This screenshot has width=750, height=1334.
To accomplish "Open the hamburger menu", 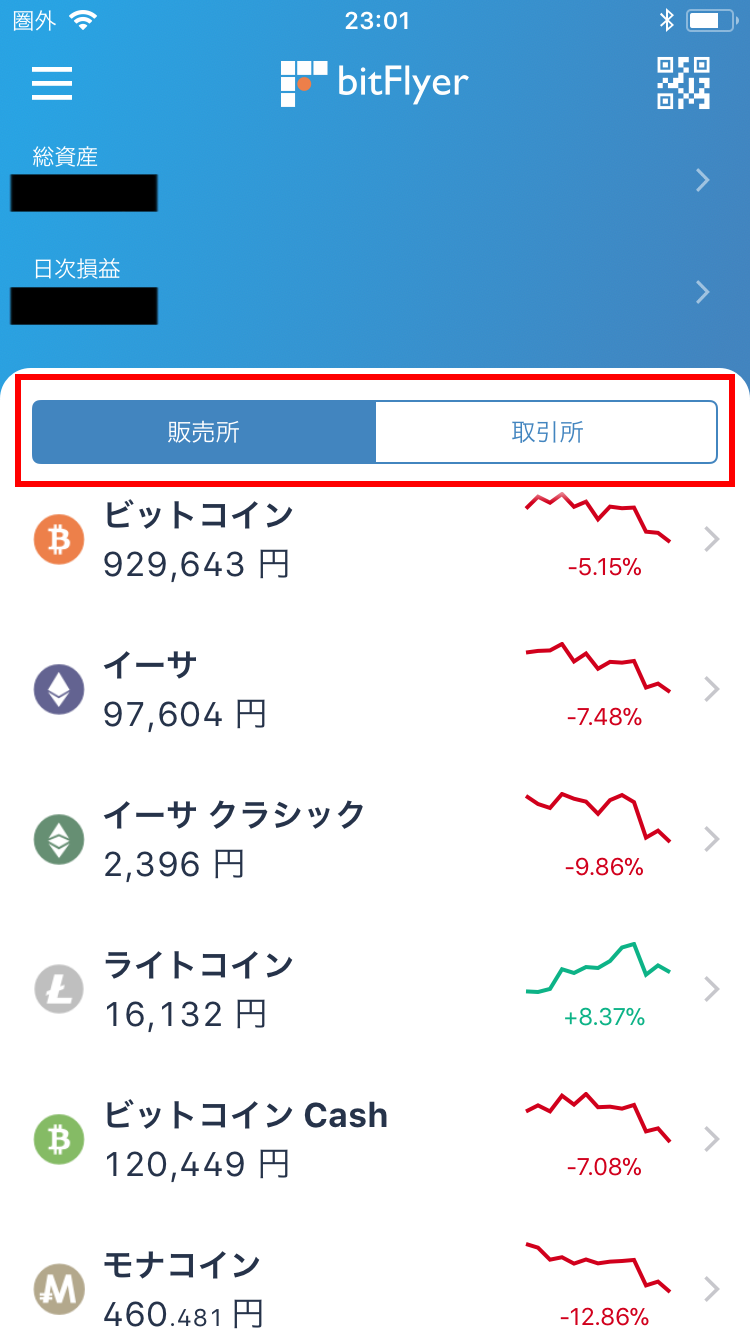I will tap(52, 83).
